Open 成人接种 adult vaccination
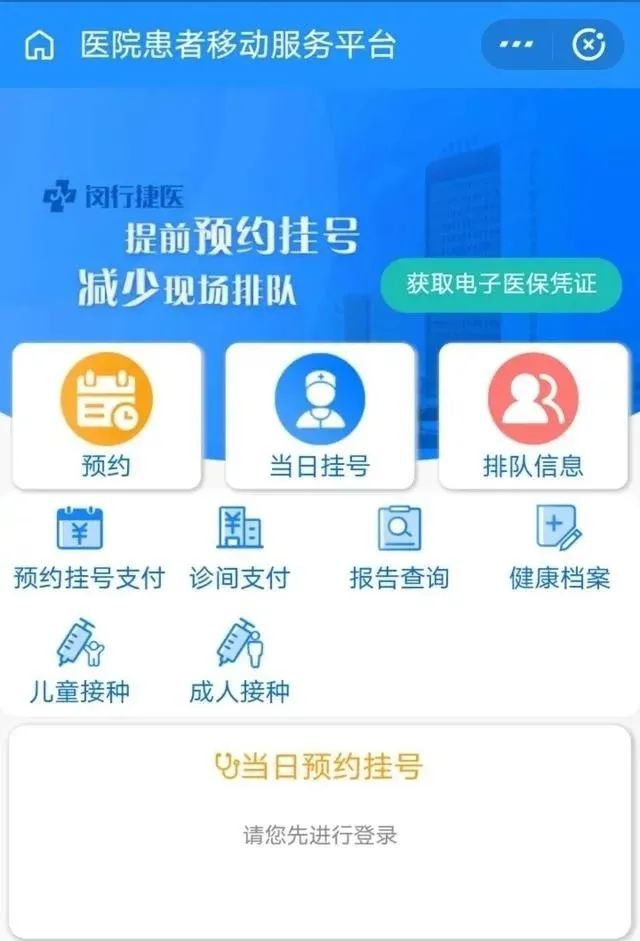The image size is (640, 941). (x=239, y=661)
